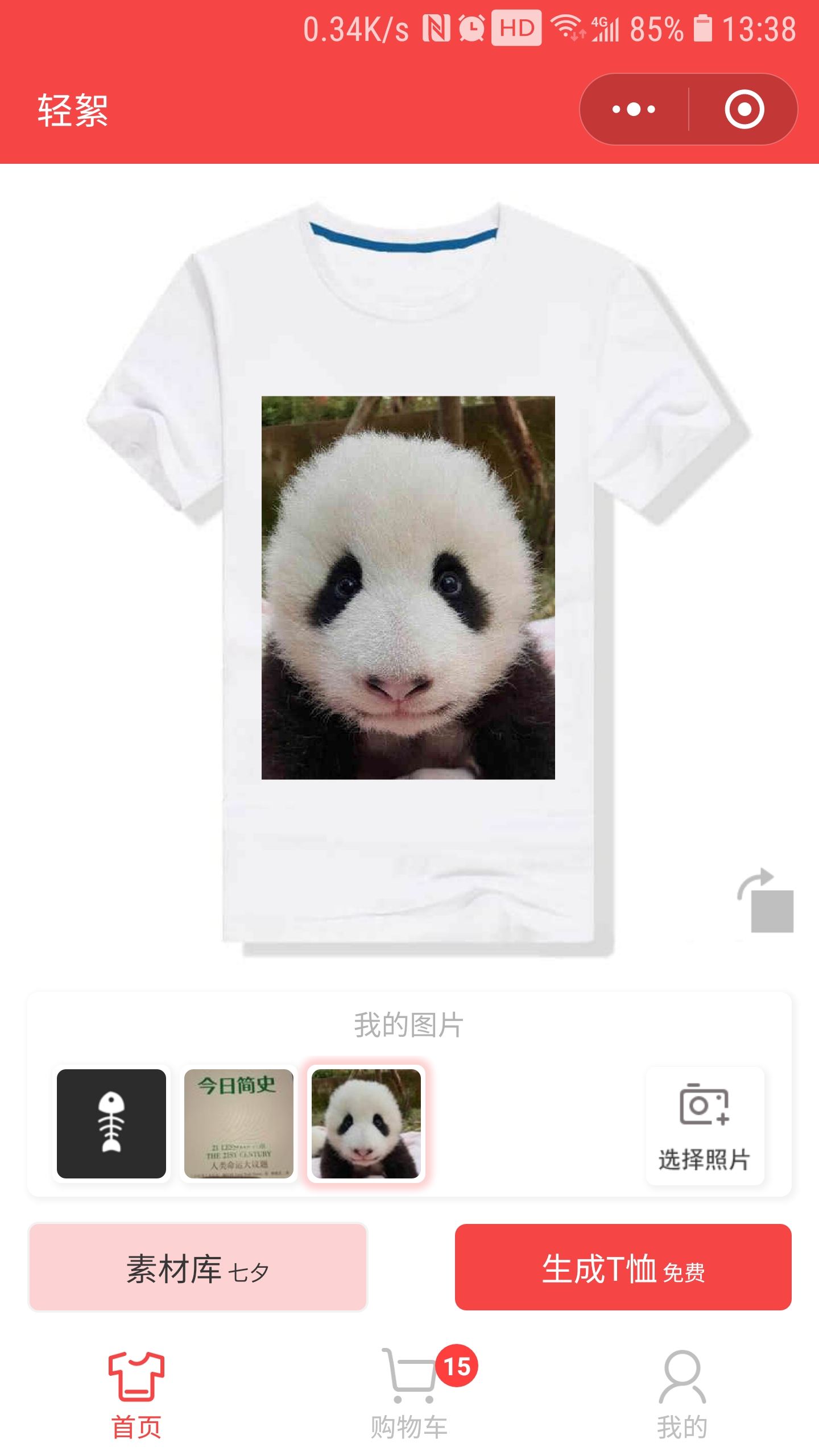The image size is (819, 1456).
Task: Tap the panda image printed on T-shirt
Action: pyautogui.click(x=408, y=588)
